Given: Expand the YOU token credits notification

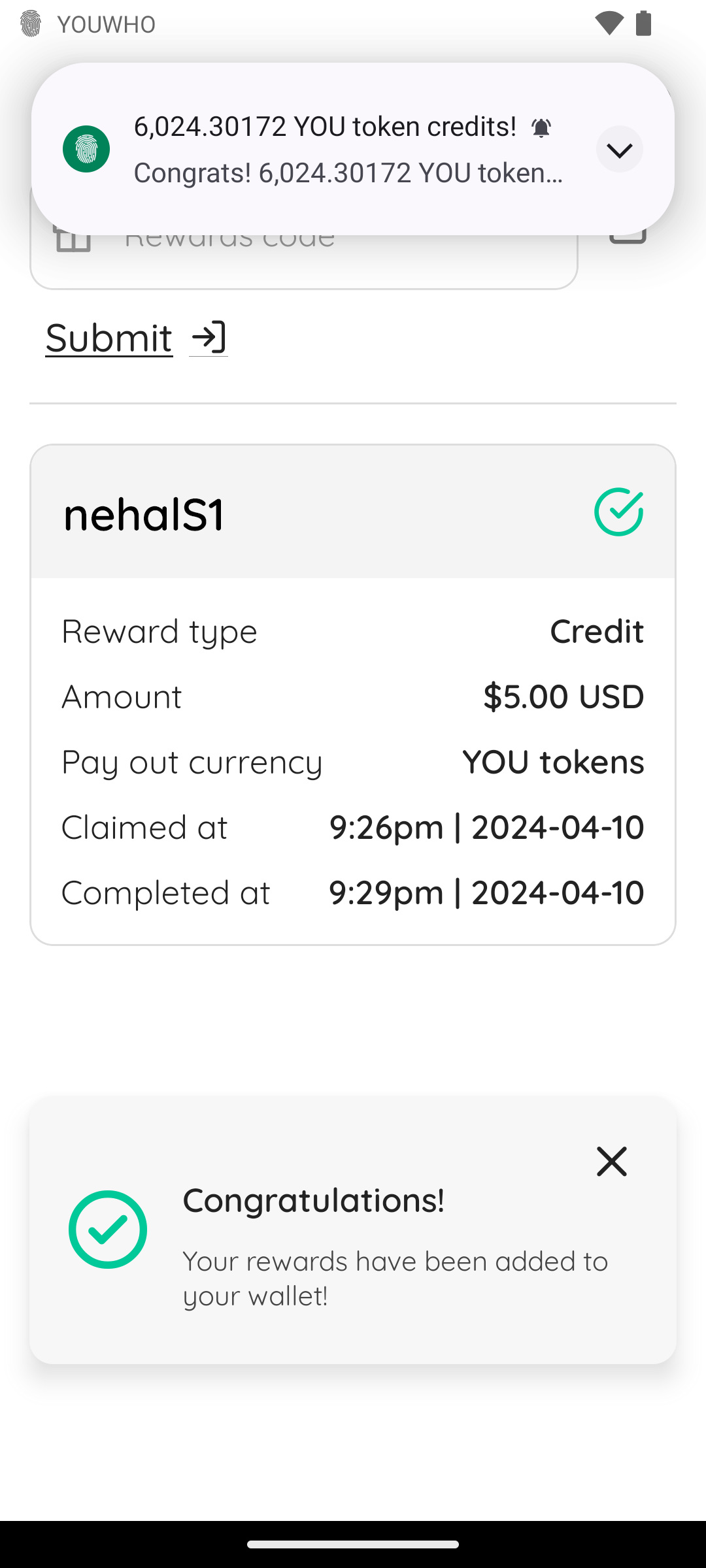Looking at the screenshot, I should click(x=619, y=150).
